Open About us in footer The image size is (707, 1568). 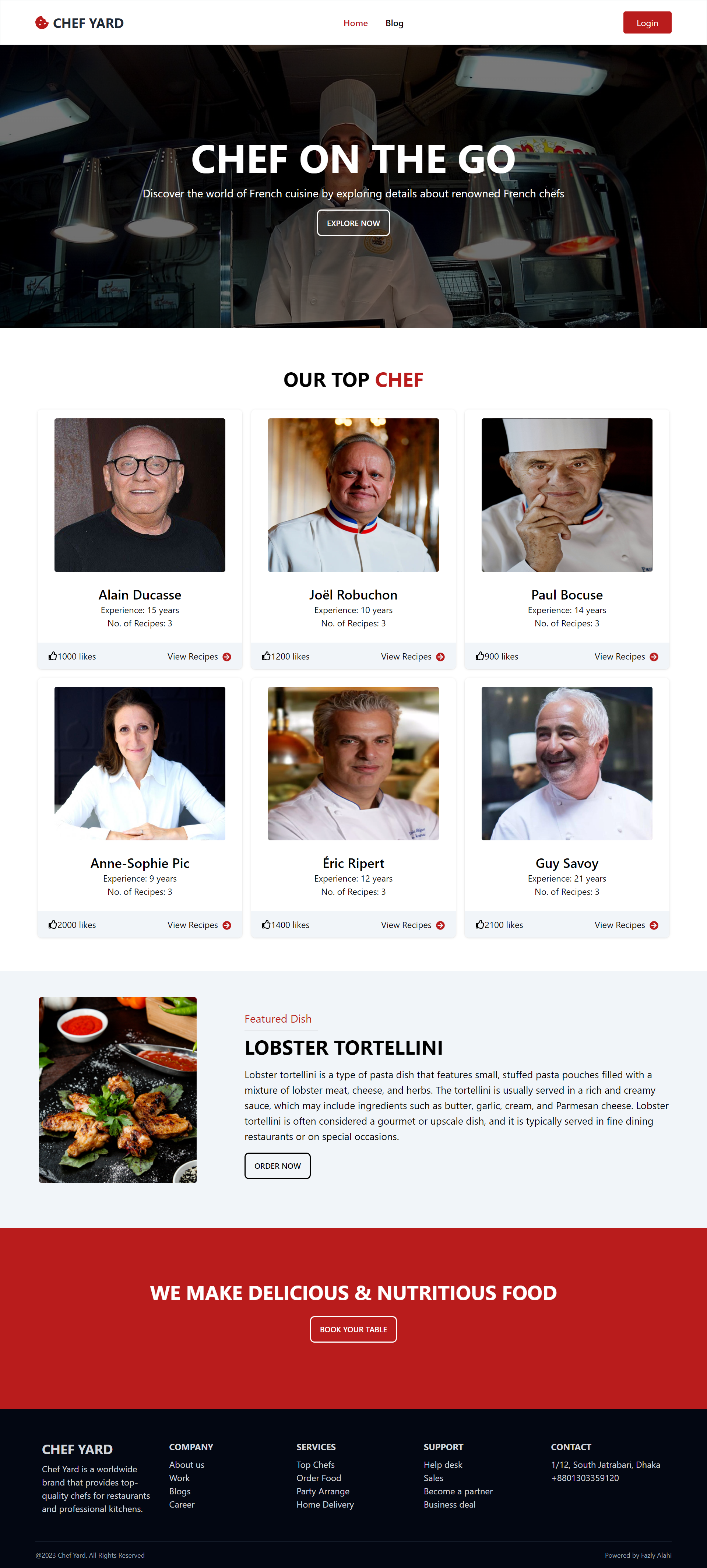[x=187, y=1465]
